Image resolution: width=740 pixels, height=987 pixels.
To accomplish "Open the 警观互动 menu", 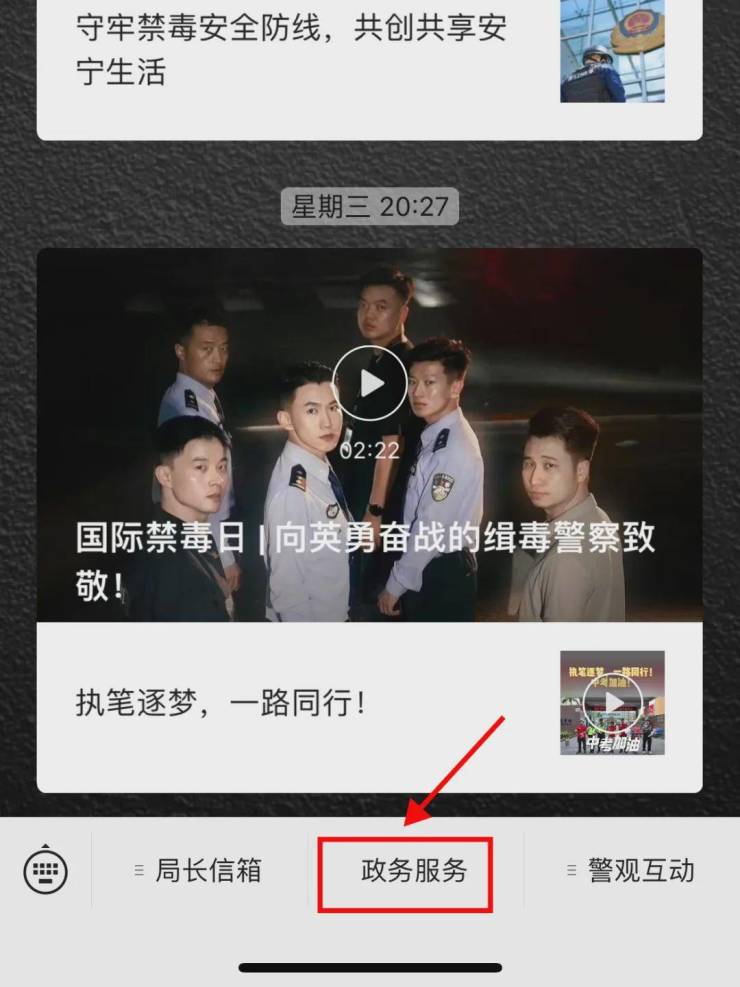I will pyautogui.click(x=631, y=871).
